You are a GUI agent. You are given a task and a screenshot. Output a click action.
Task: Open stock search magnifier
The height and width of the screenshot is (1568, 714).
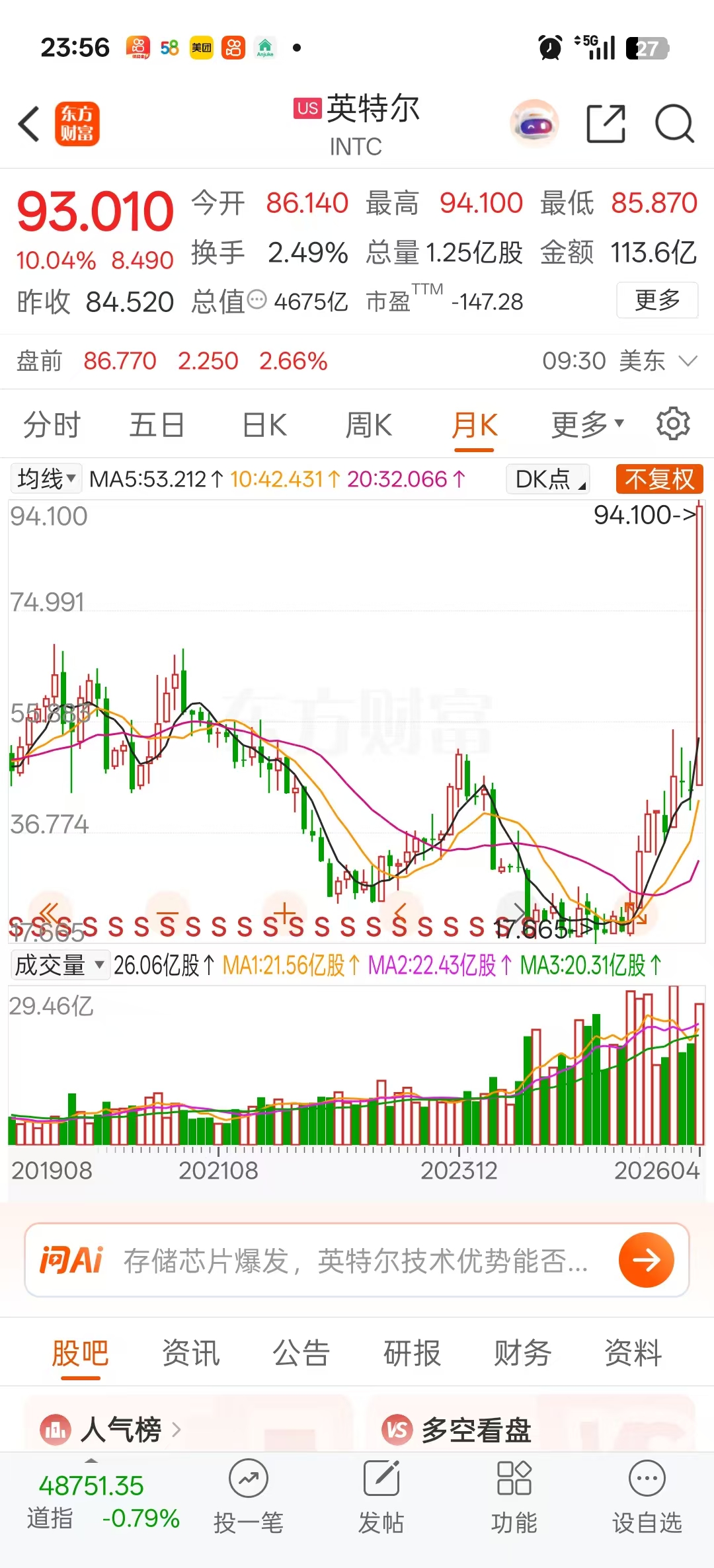pyautogui.click(x=674, y=124)
